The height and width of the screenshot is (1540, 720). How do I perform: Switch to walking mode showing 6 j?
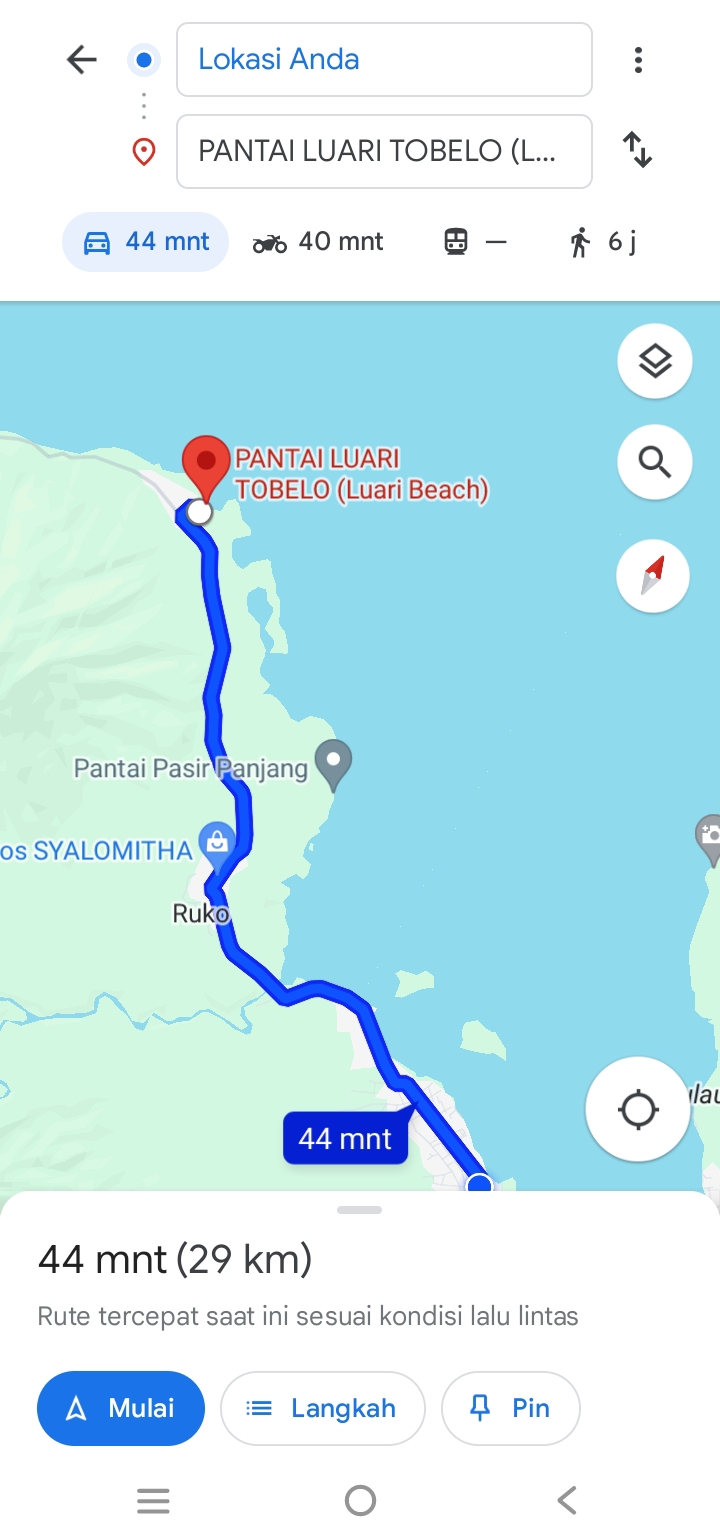(x=603, y=242)
